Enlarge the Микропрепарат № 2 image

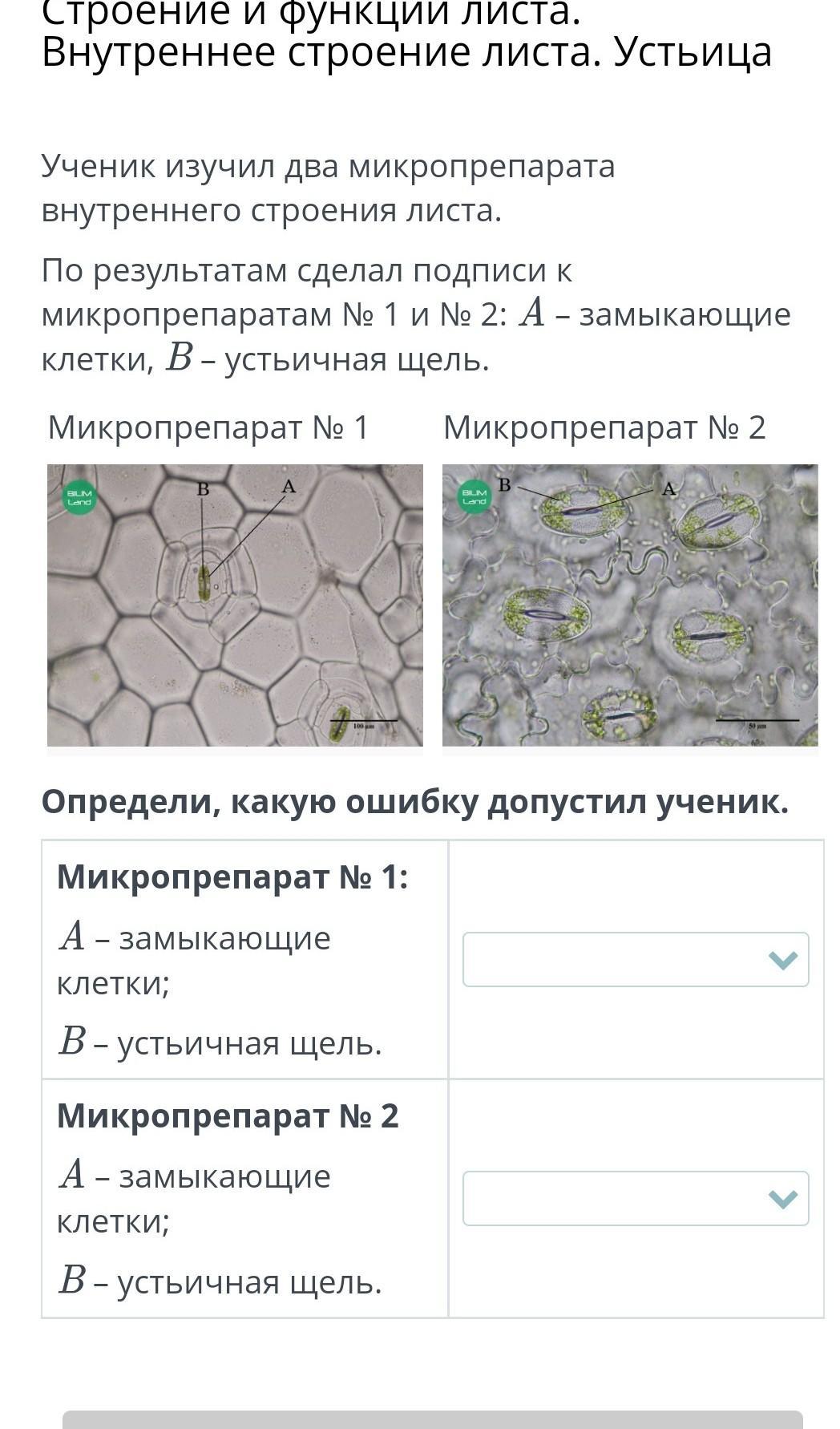(x=630, y=605)
